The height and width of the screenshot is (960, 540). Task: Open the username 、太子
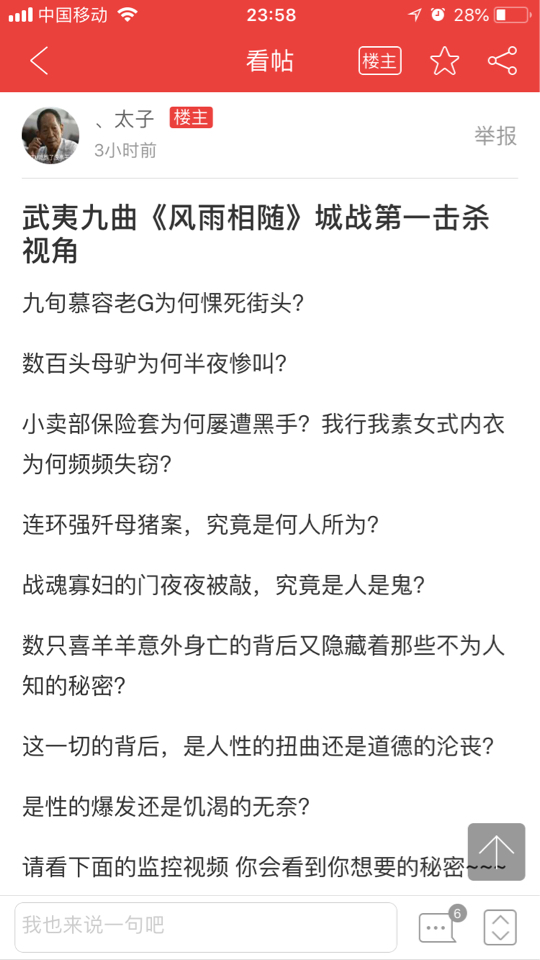125,119
